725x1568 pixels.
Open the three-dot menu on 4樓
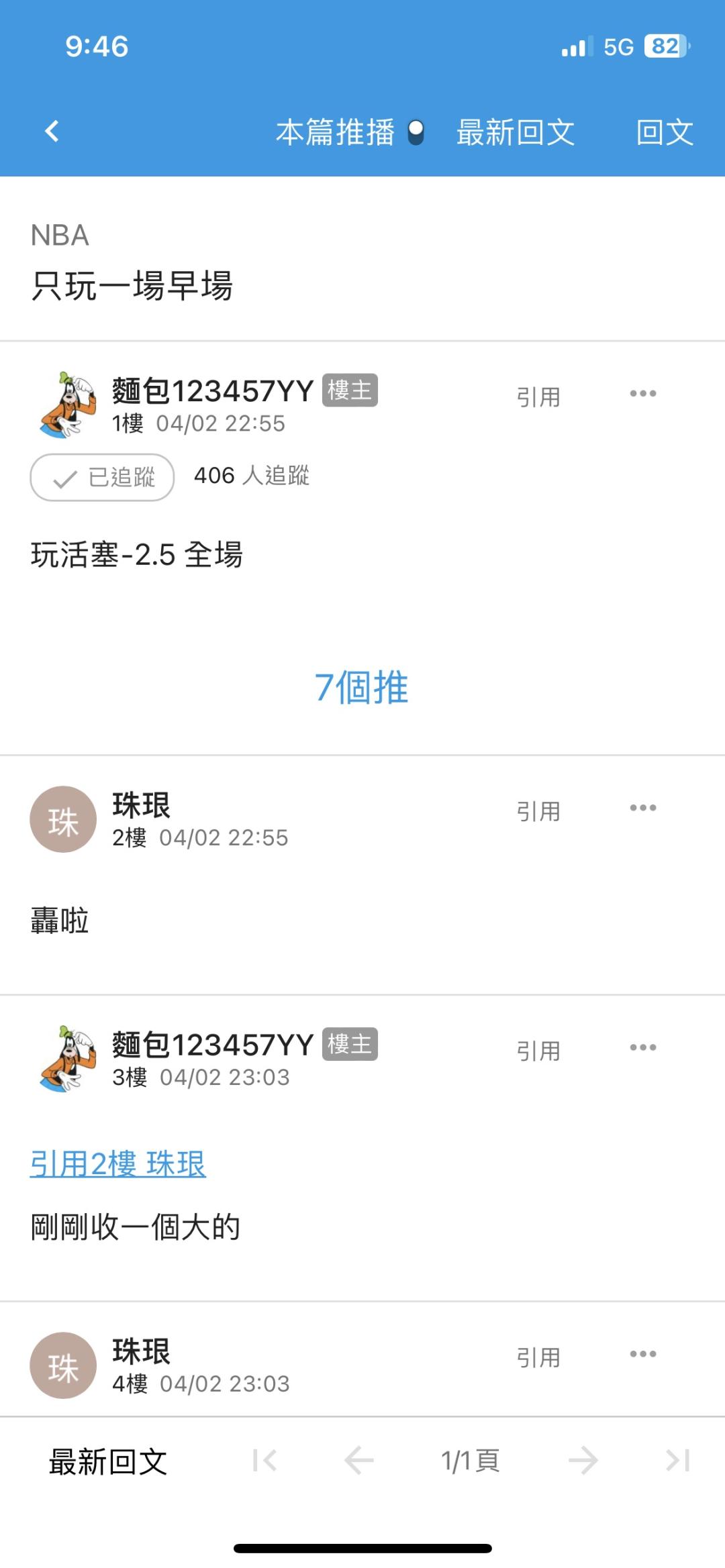pos(642,1354)
